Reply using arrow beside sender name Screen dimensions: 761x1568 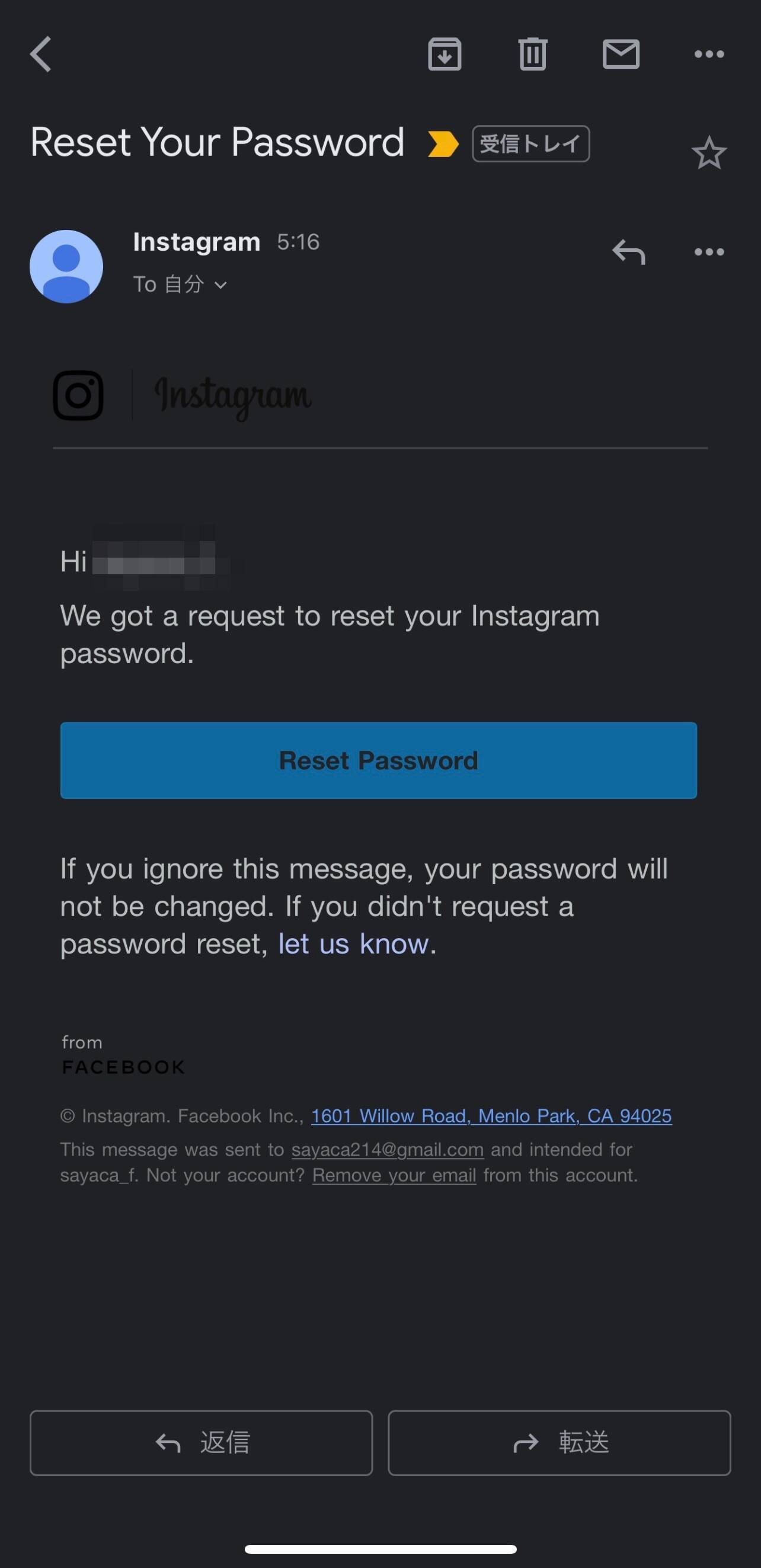[628, 251]
